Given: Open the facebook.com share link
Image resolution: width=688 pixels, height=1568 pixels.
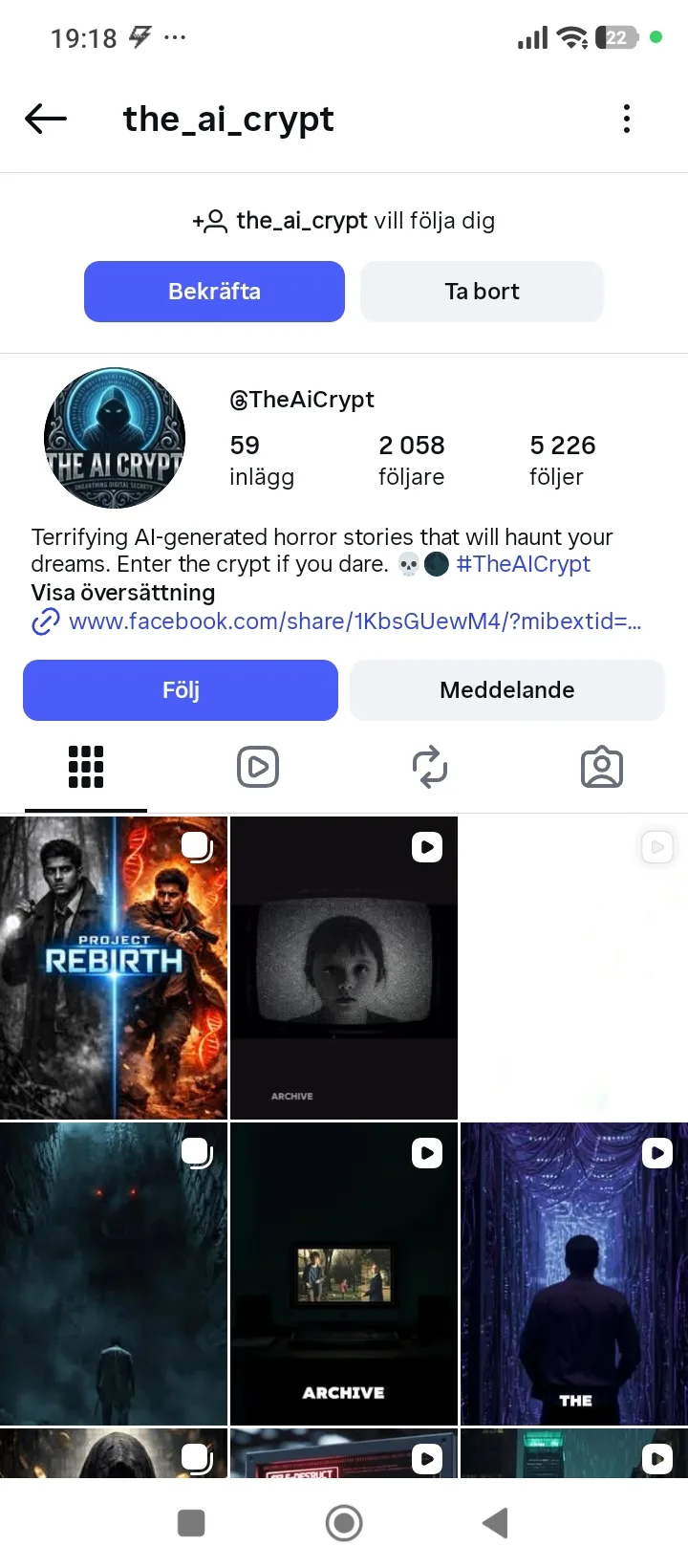Looking at the screenshot, I should click(354, 621).
